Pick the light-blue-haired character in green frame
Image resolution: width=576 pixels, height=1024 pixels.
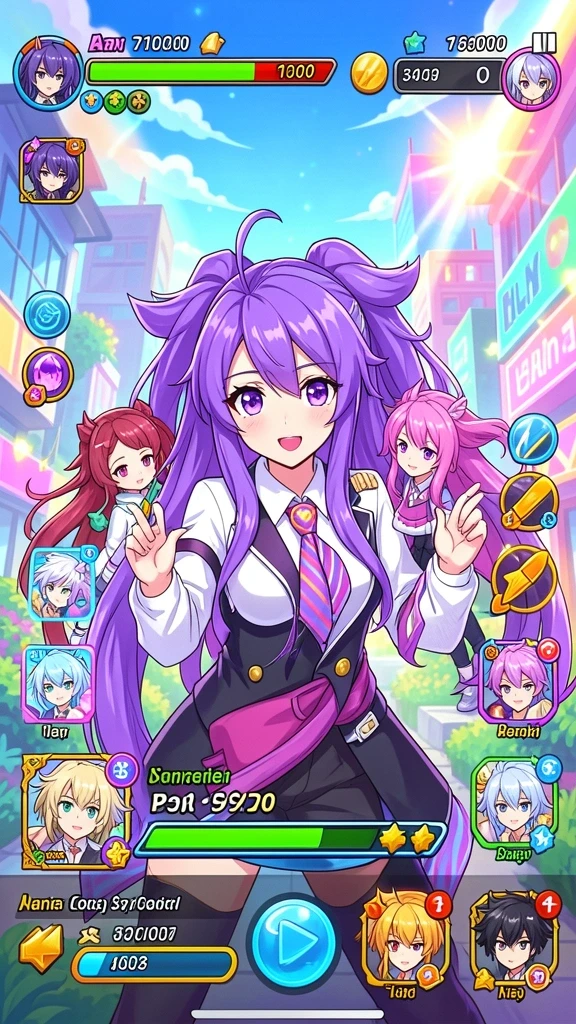(x=515, y=802)
